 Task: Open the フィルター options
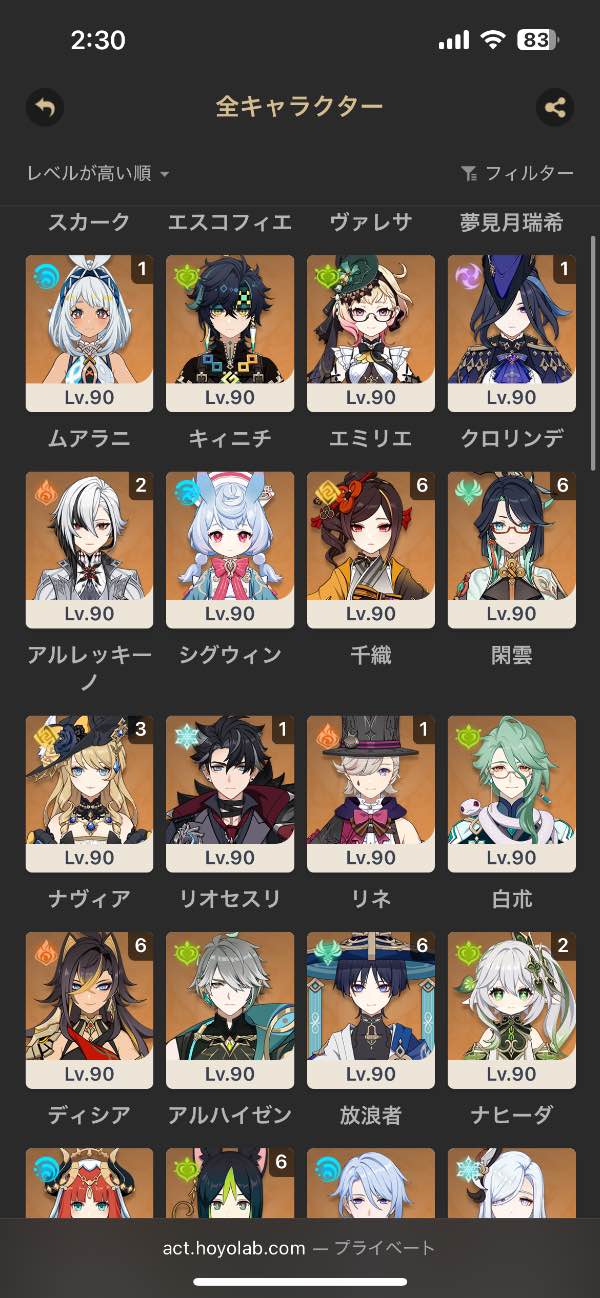tap(517, 174)
